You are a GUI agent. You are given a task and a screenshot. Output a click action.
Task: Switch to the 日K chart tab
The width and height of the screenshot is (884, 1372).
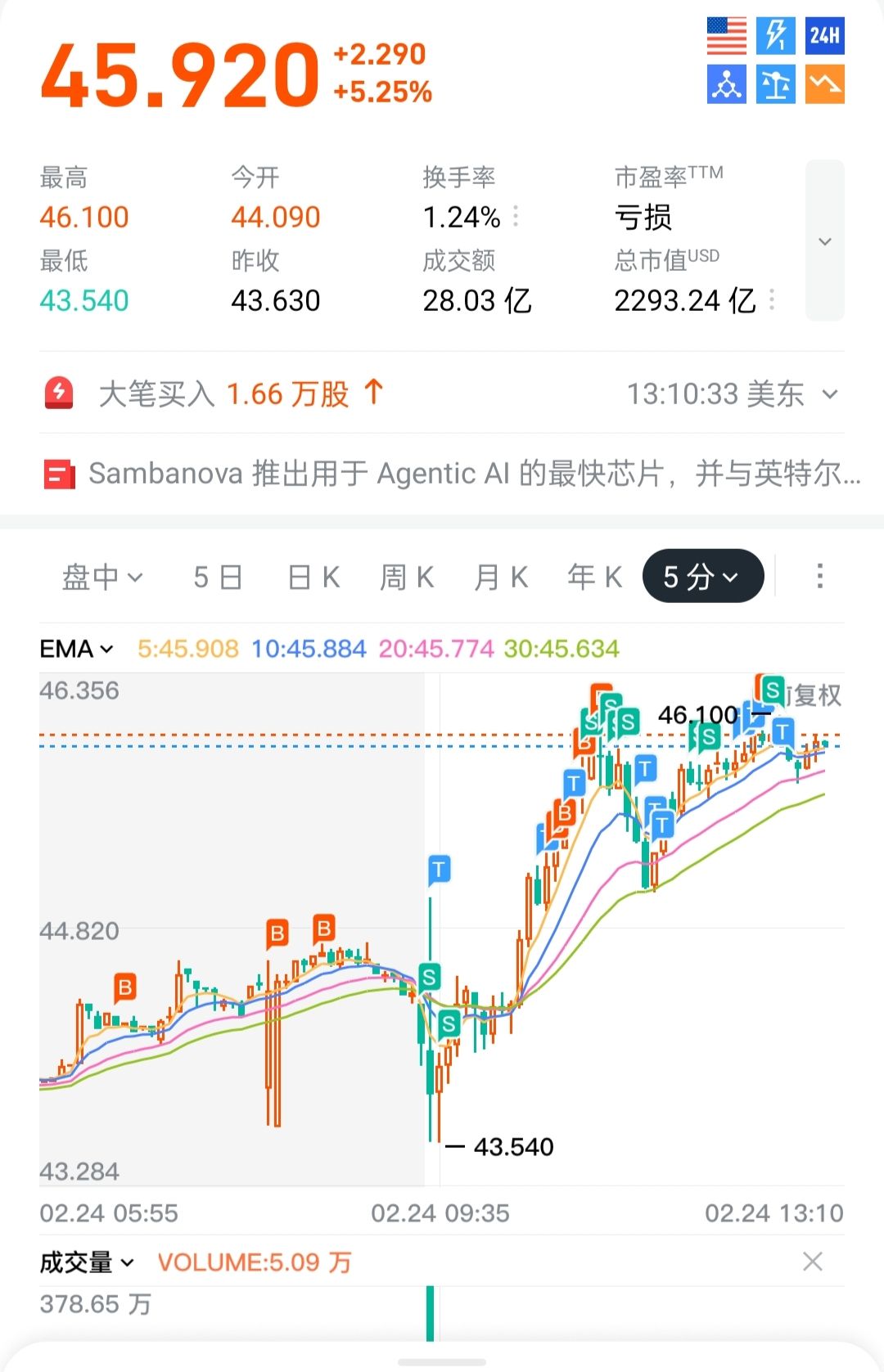coord(313,578)
